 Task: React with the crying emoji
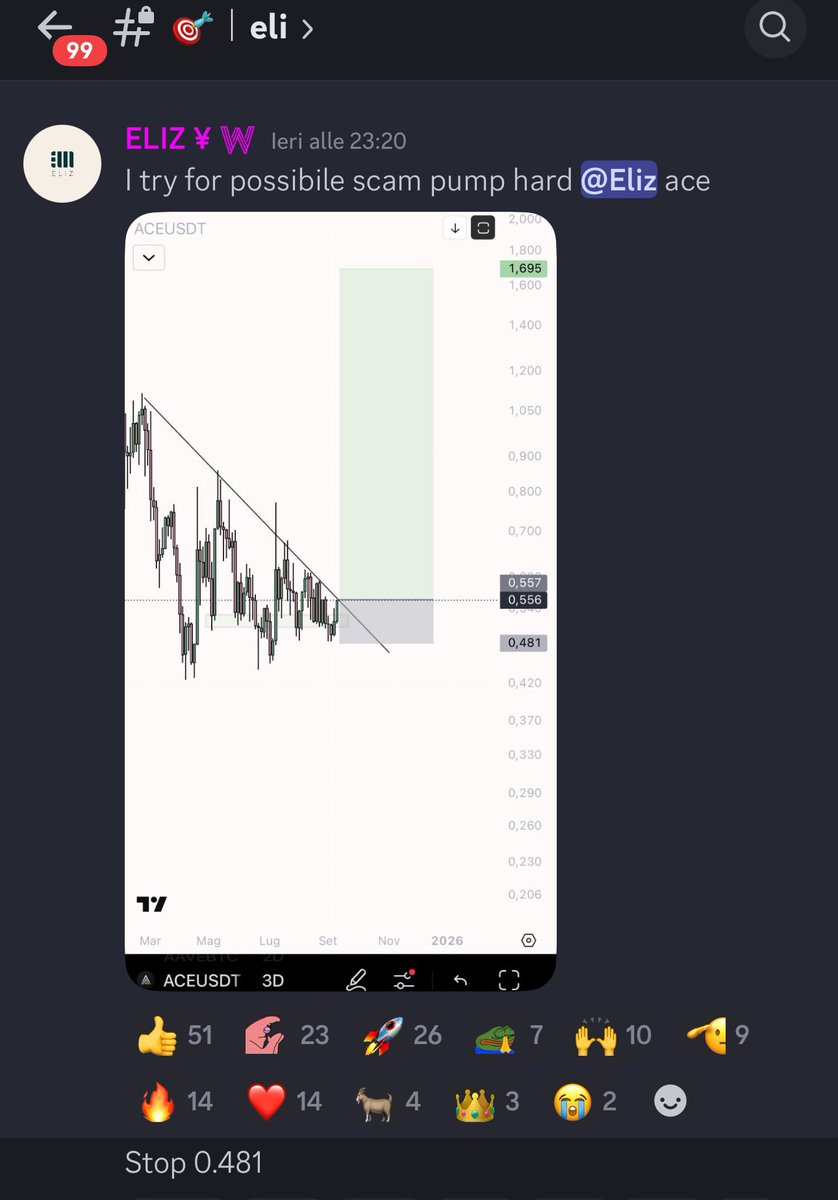[585, 1102]
